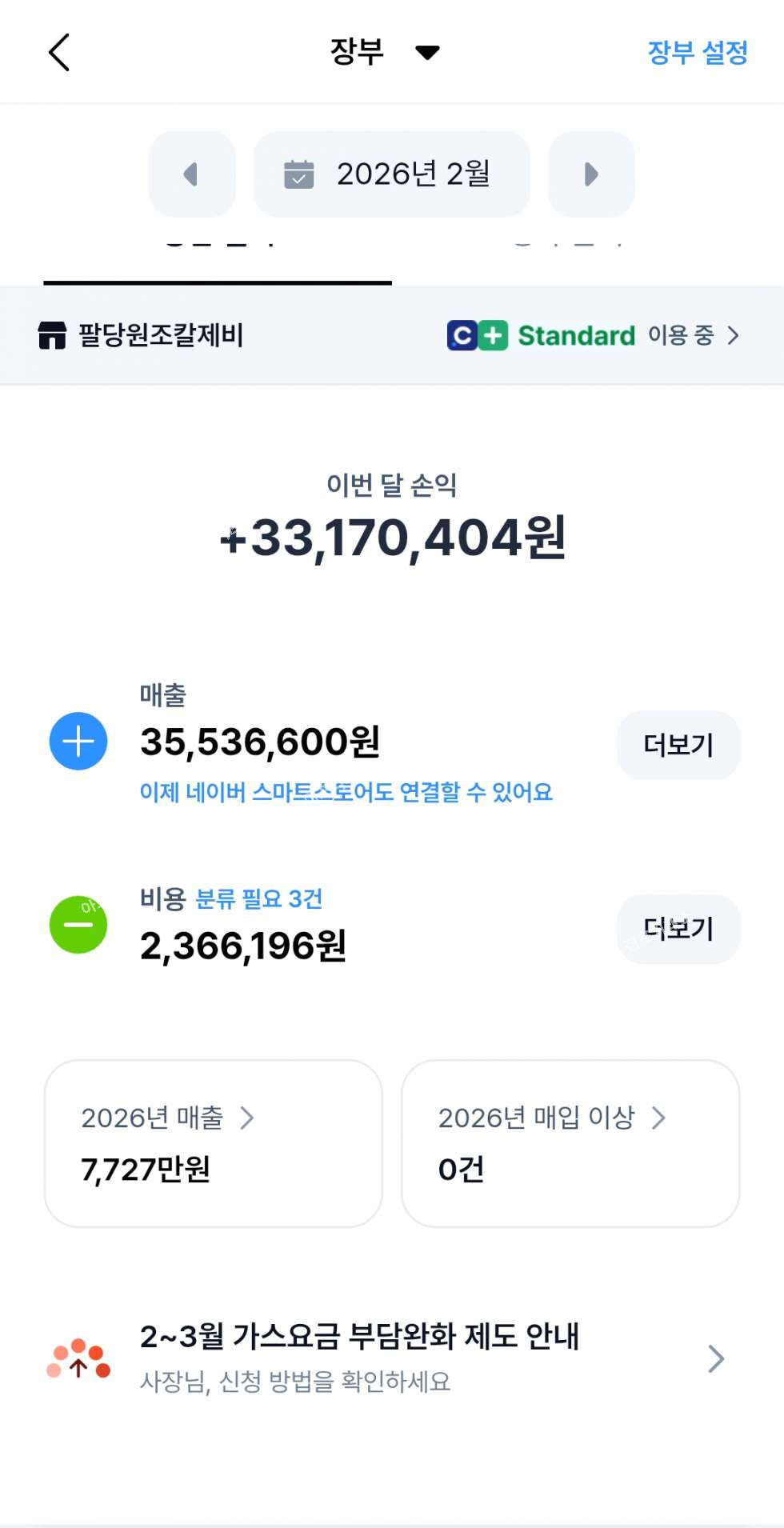Open the 2026년 2월 date picker
This screenshot has height=1528, width=784.
(x=391, y=174)
